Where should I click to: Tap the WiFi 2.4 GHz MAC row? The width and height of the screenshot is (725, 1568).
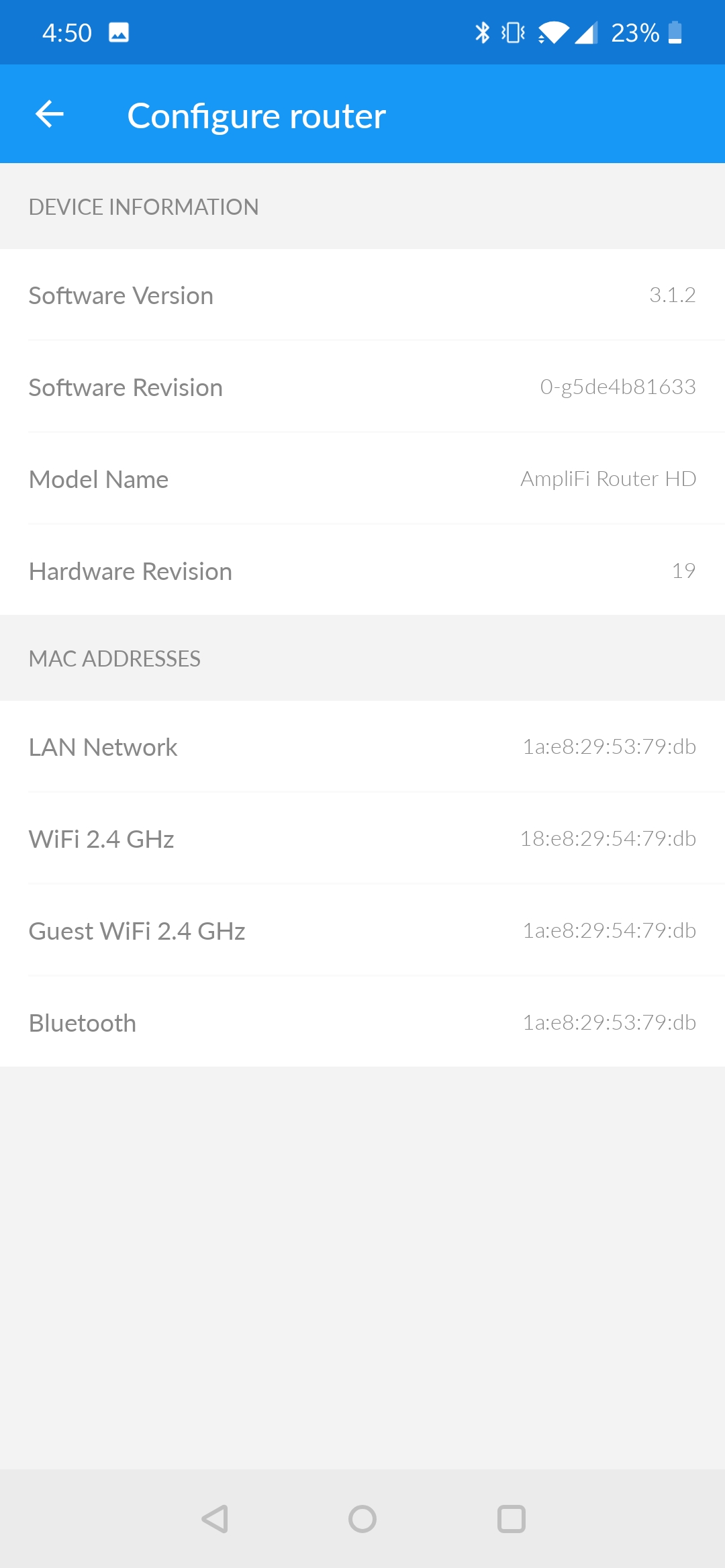coord(362,838)
